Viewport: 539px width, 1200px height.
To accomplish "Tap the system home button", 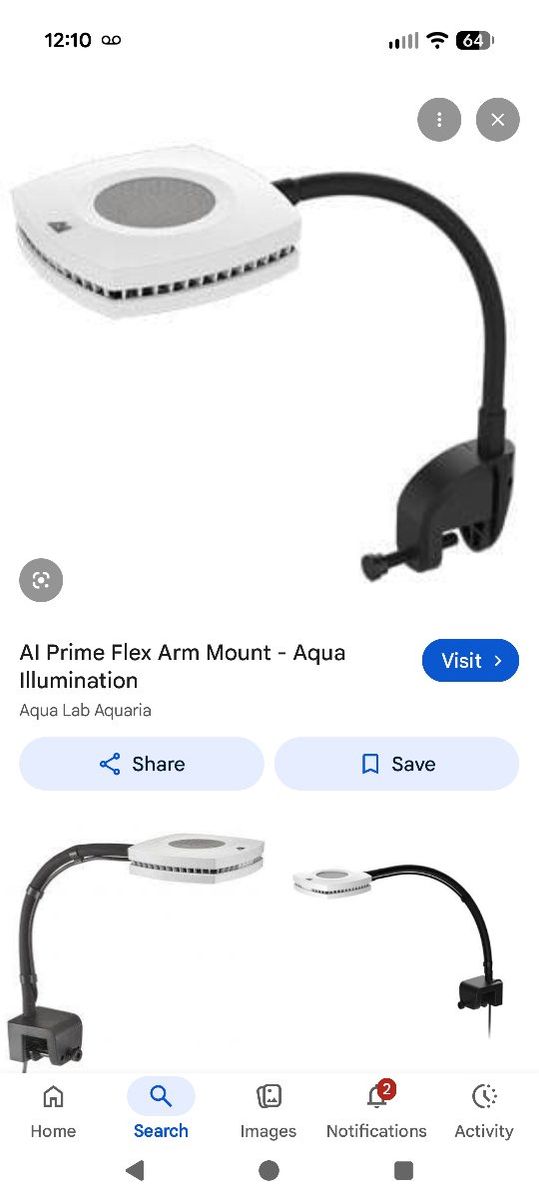I will (x=269, y=1170).
